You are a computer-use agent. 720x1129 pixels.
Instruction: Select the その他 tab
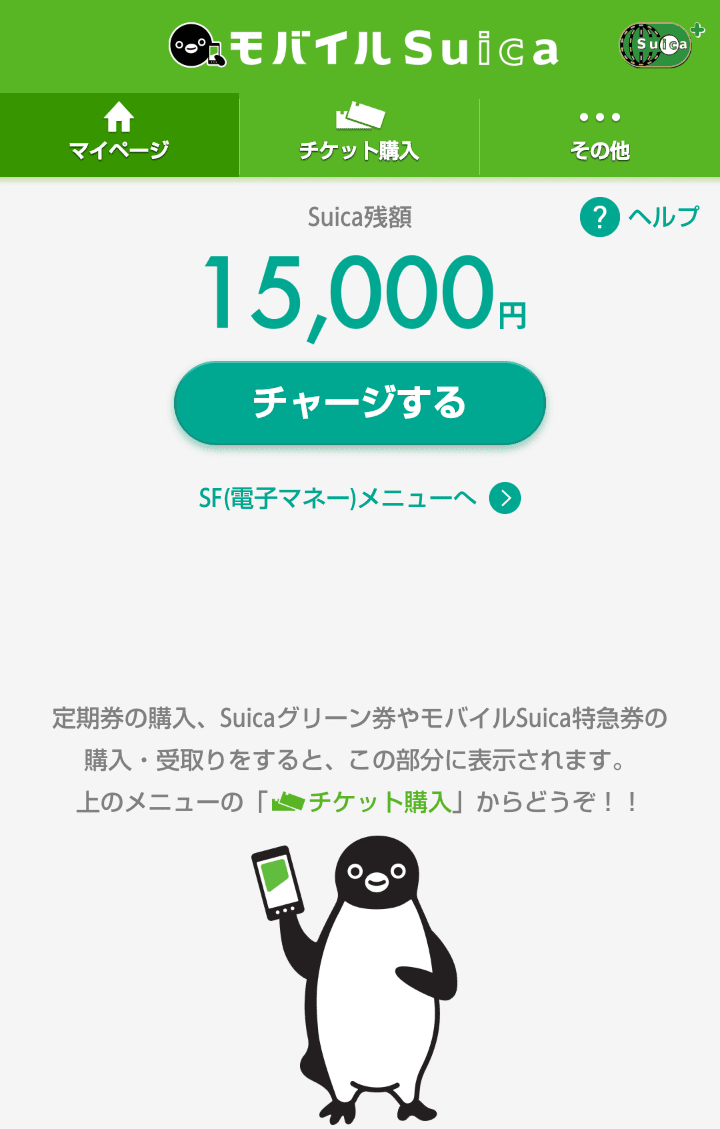coord(599,135)
